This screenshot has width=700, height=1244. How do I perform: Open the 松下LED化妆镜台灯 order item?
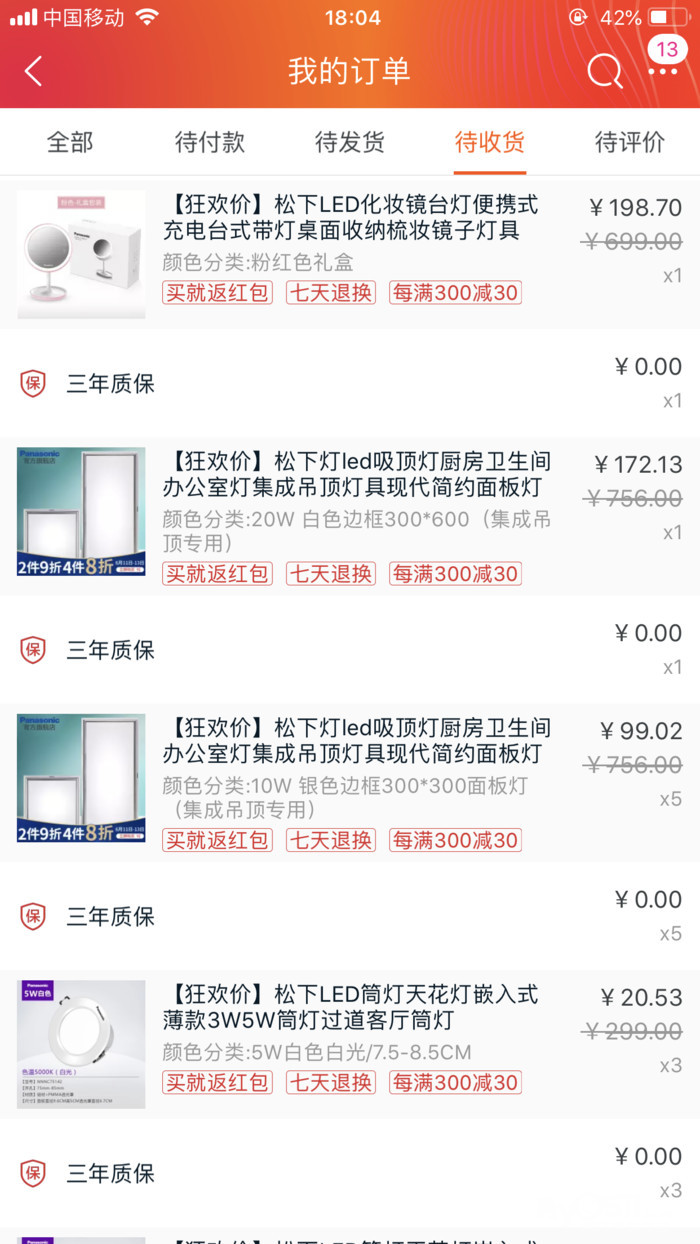(x=350, y=218)
